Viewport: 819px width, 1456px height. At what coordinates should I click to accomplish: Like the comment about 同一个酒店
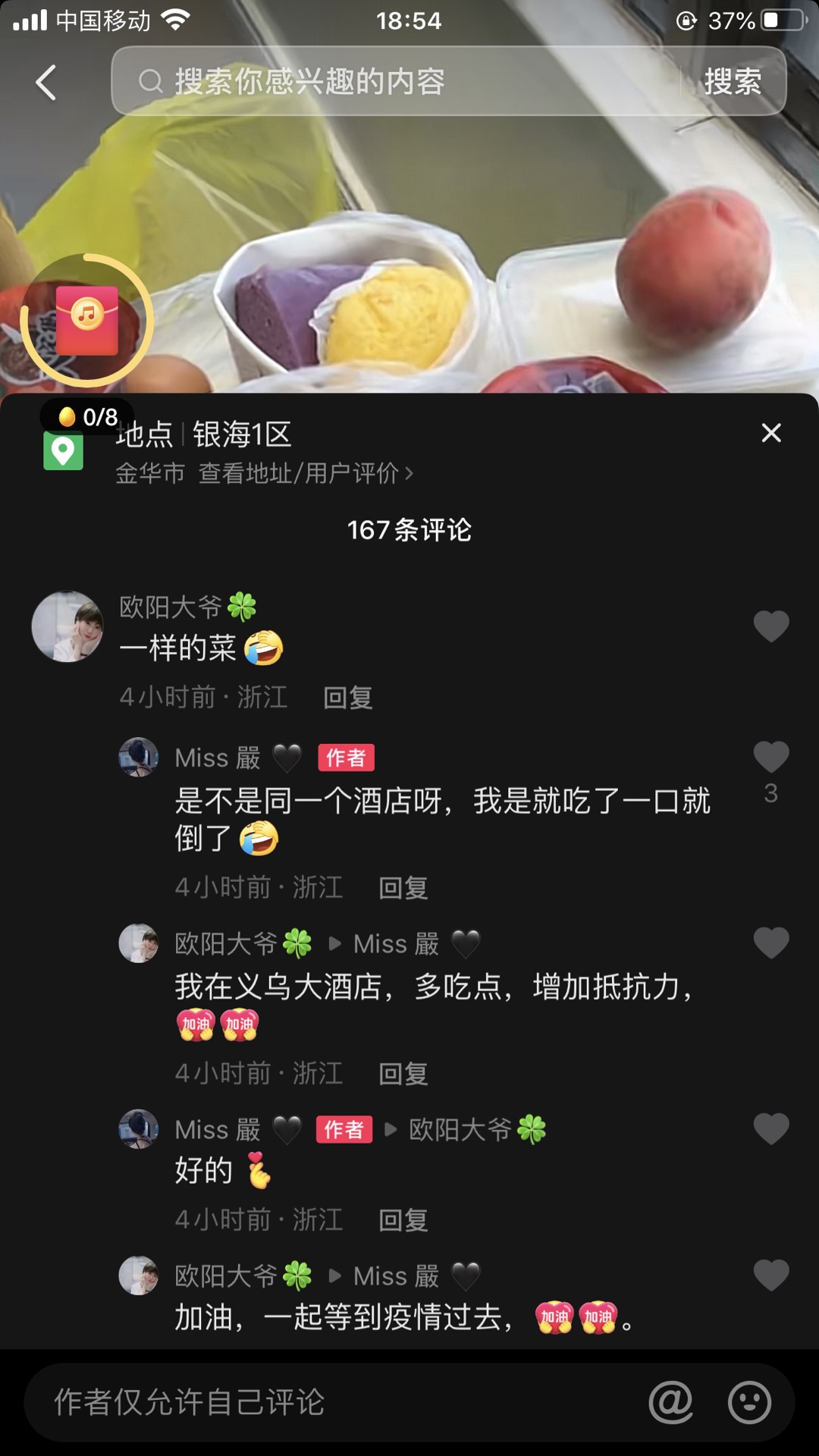pos(770,757)
